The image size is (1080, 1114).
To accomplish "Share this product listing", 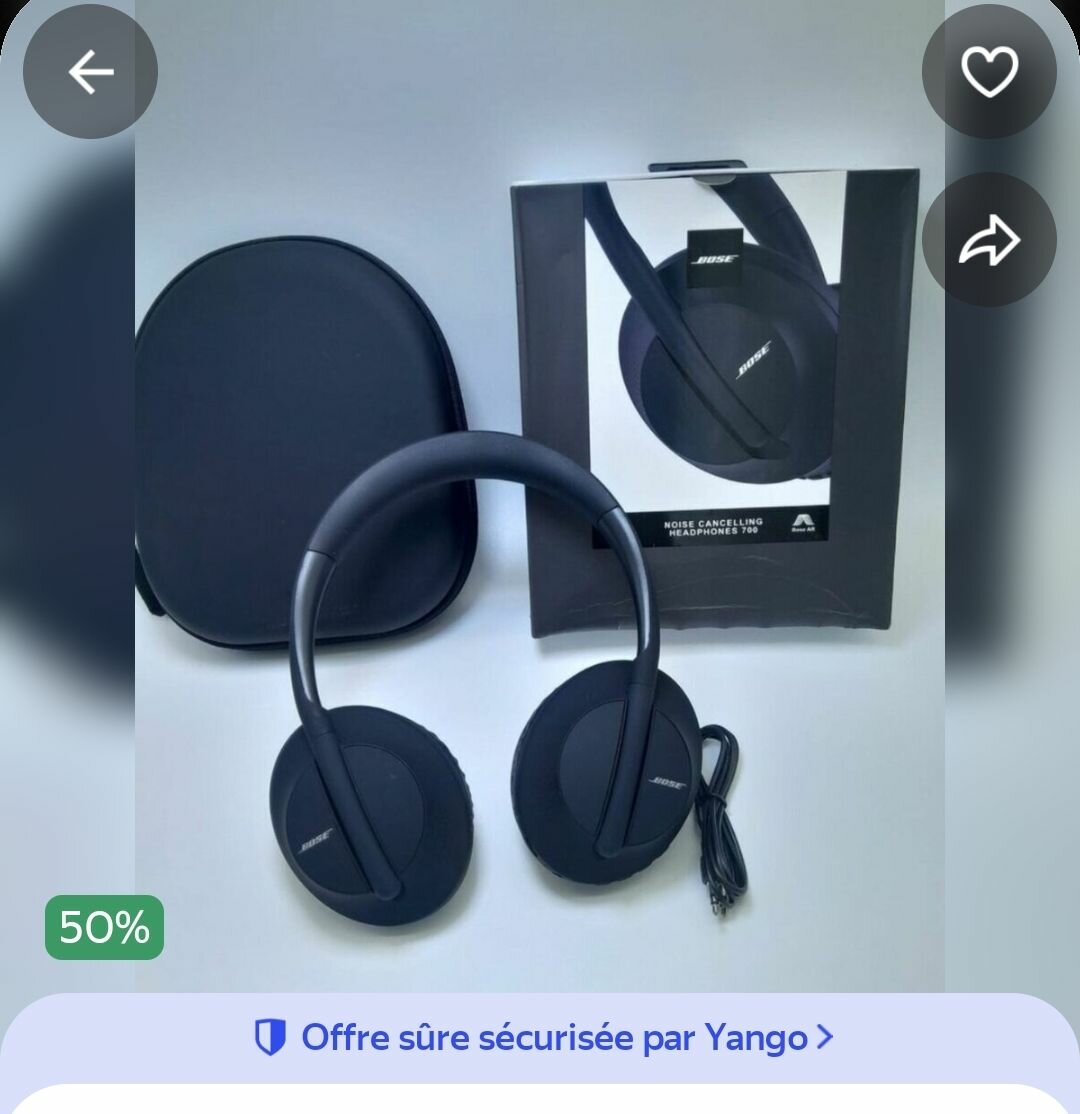I will (x=989, y=240).
